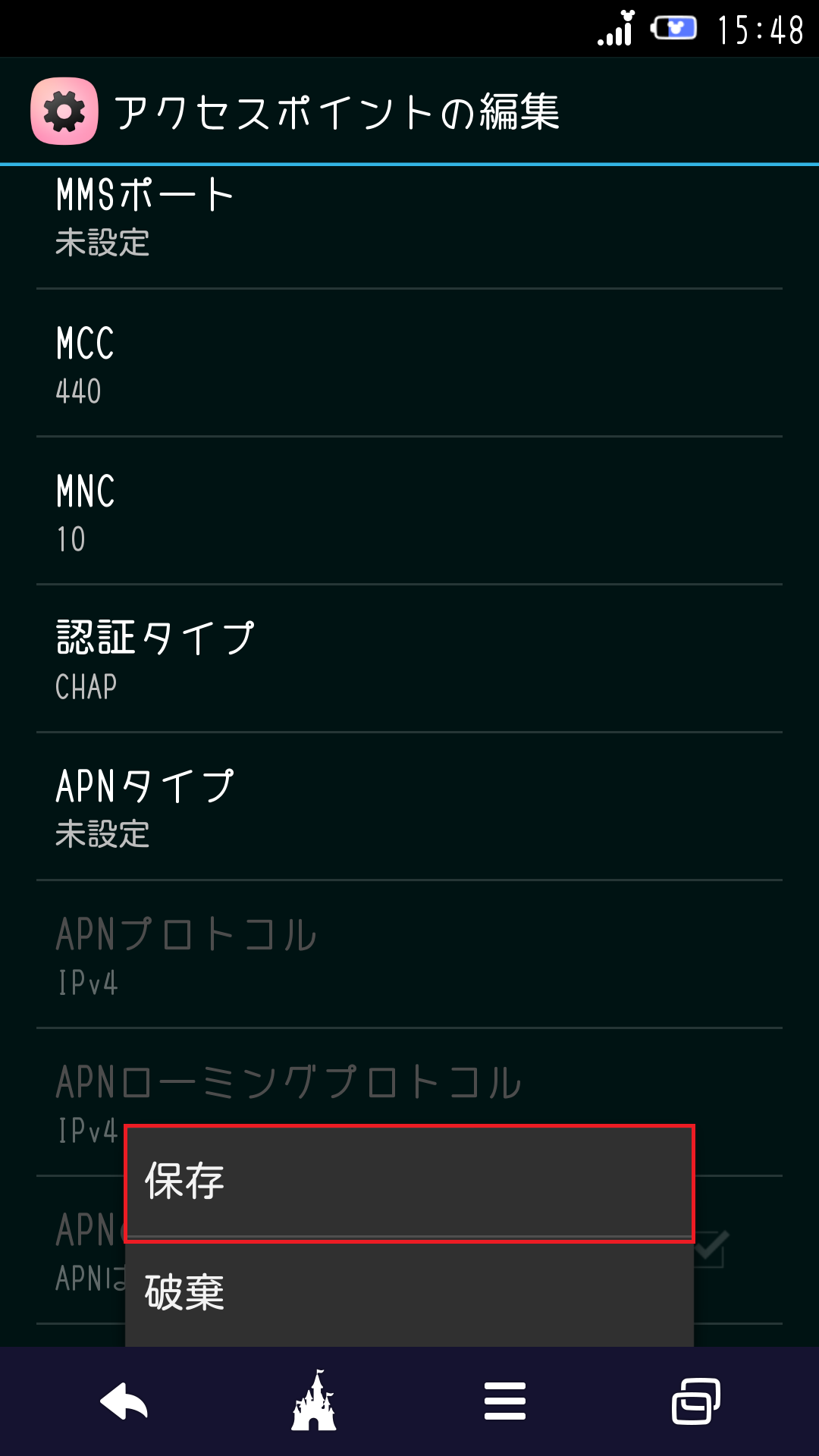Image resolution: width=819 pixels, height=1456 pixels.
Task: Tap the MNC field showing 10
Action: (x=227, y=512)
